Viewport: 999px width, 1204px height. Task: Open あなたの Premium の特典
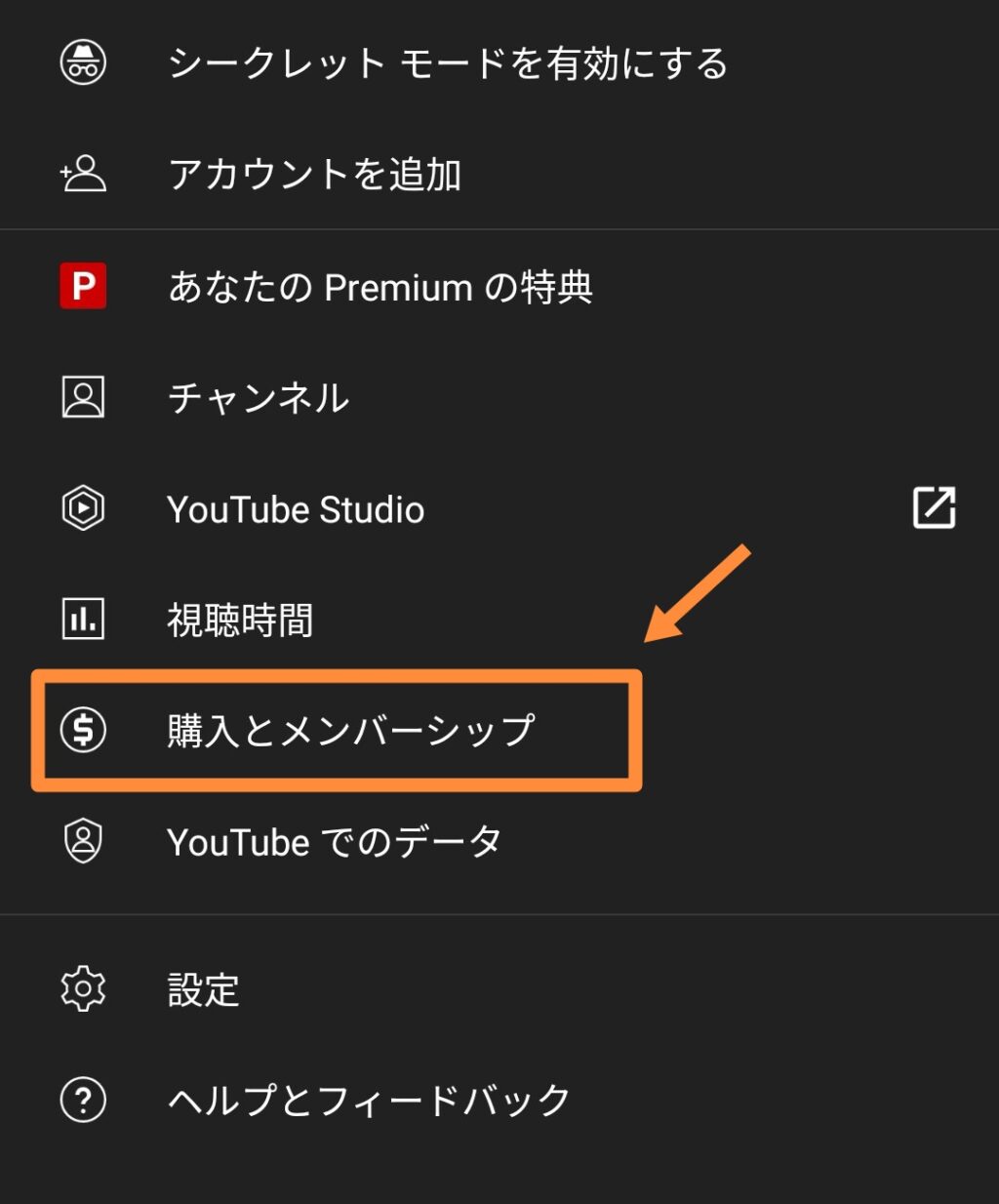pos(380,288)
